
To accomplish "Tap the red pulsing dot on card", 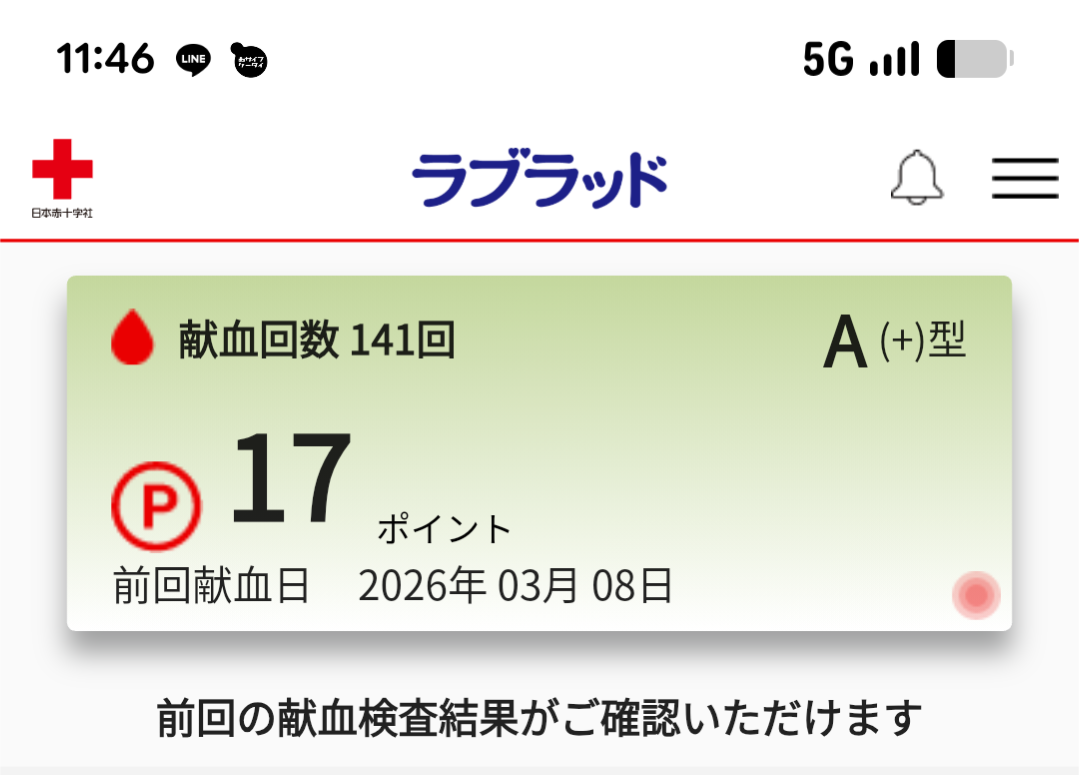I will [976, 596].
